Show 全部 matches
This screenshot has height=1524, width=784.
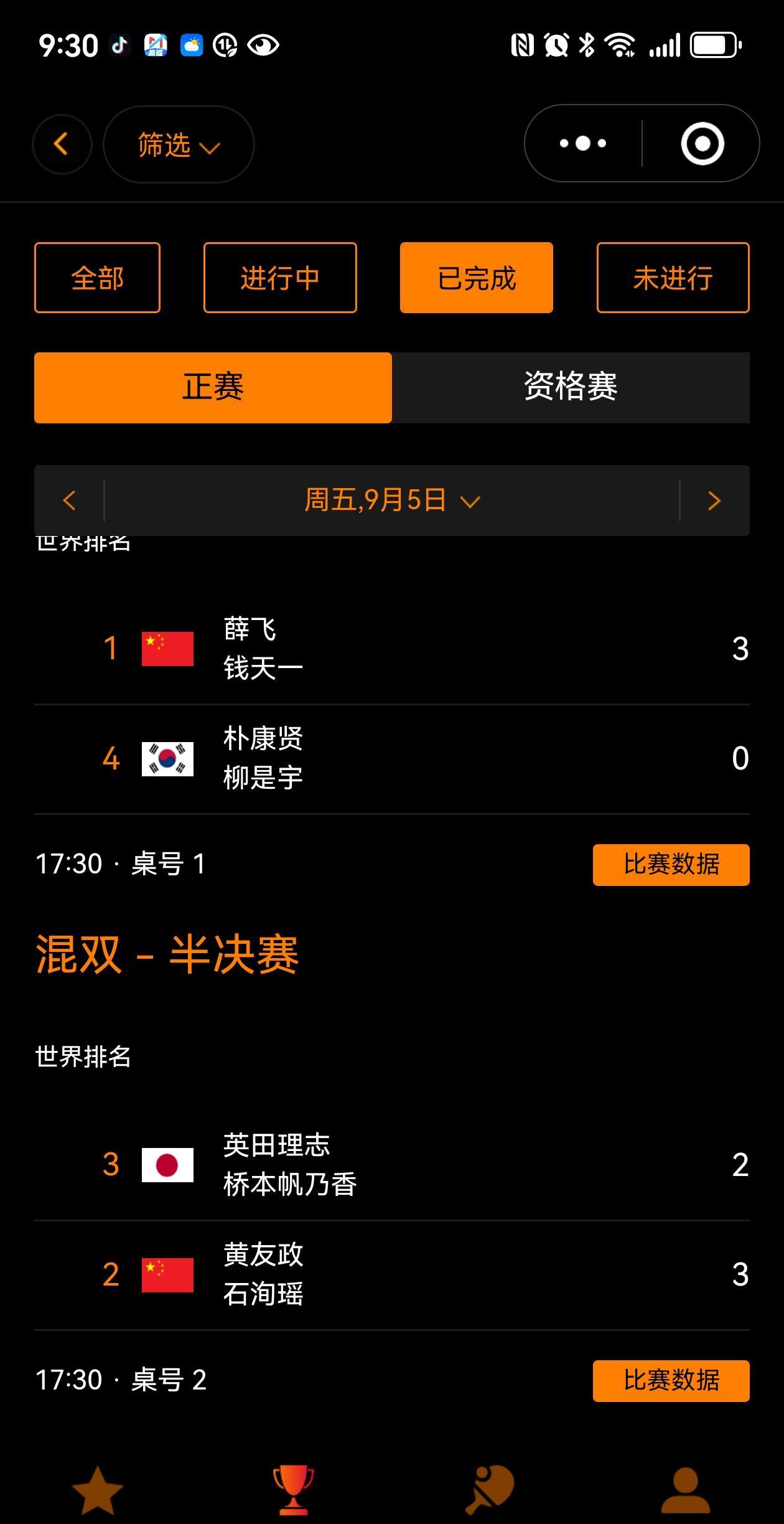click(x=98, y=278)
